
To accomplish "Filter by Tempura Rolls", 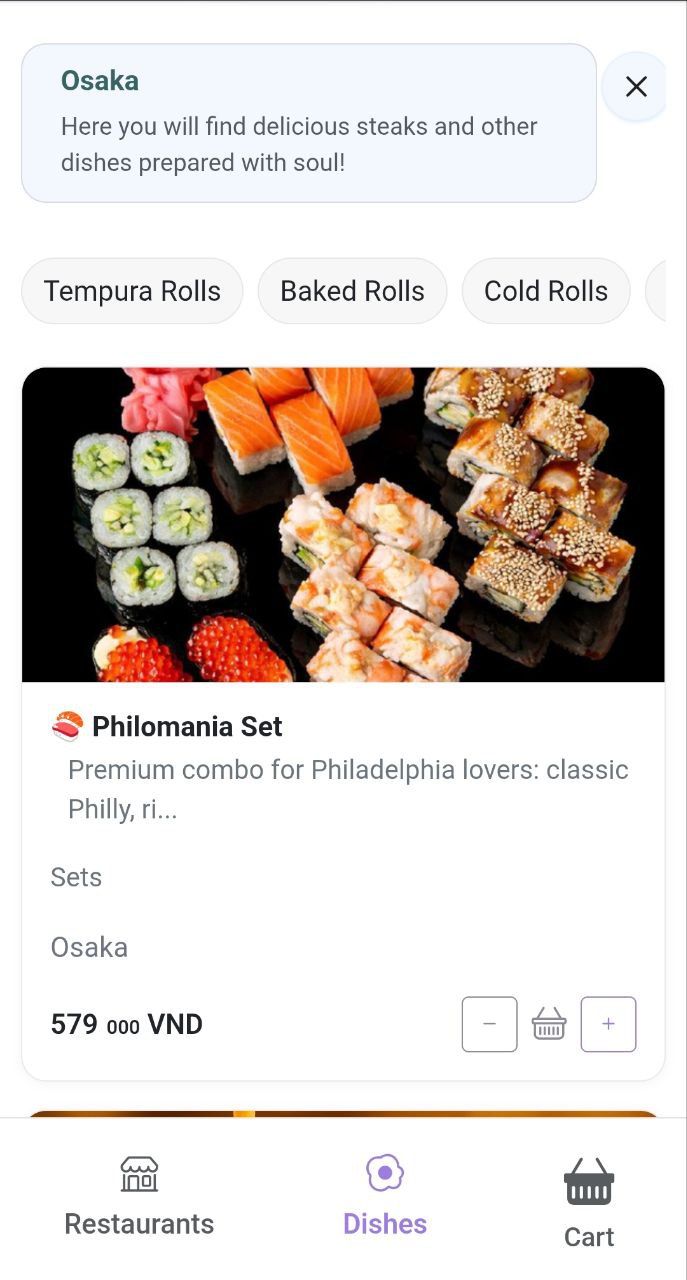I will coord(132,291).
